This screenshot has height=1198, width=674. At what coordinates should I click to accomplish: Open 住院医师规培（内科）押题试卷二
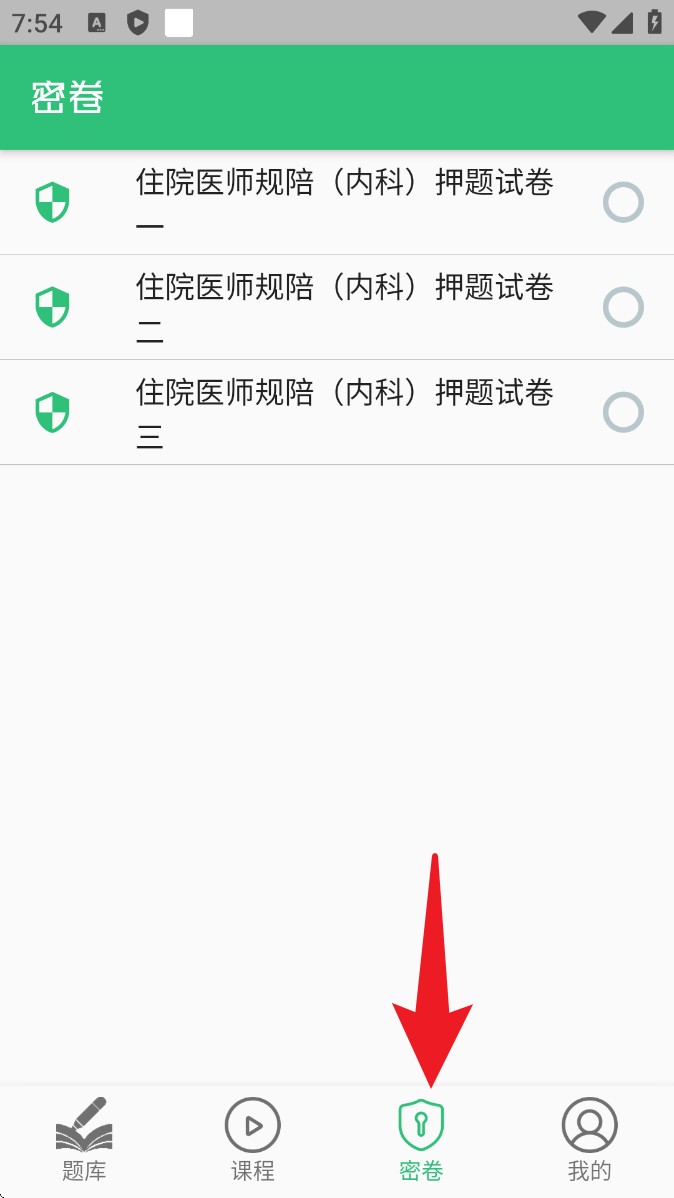coord(337,307)
